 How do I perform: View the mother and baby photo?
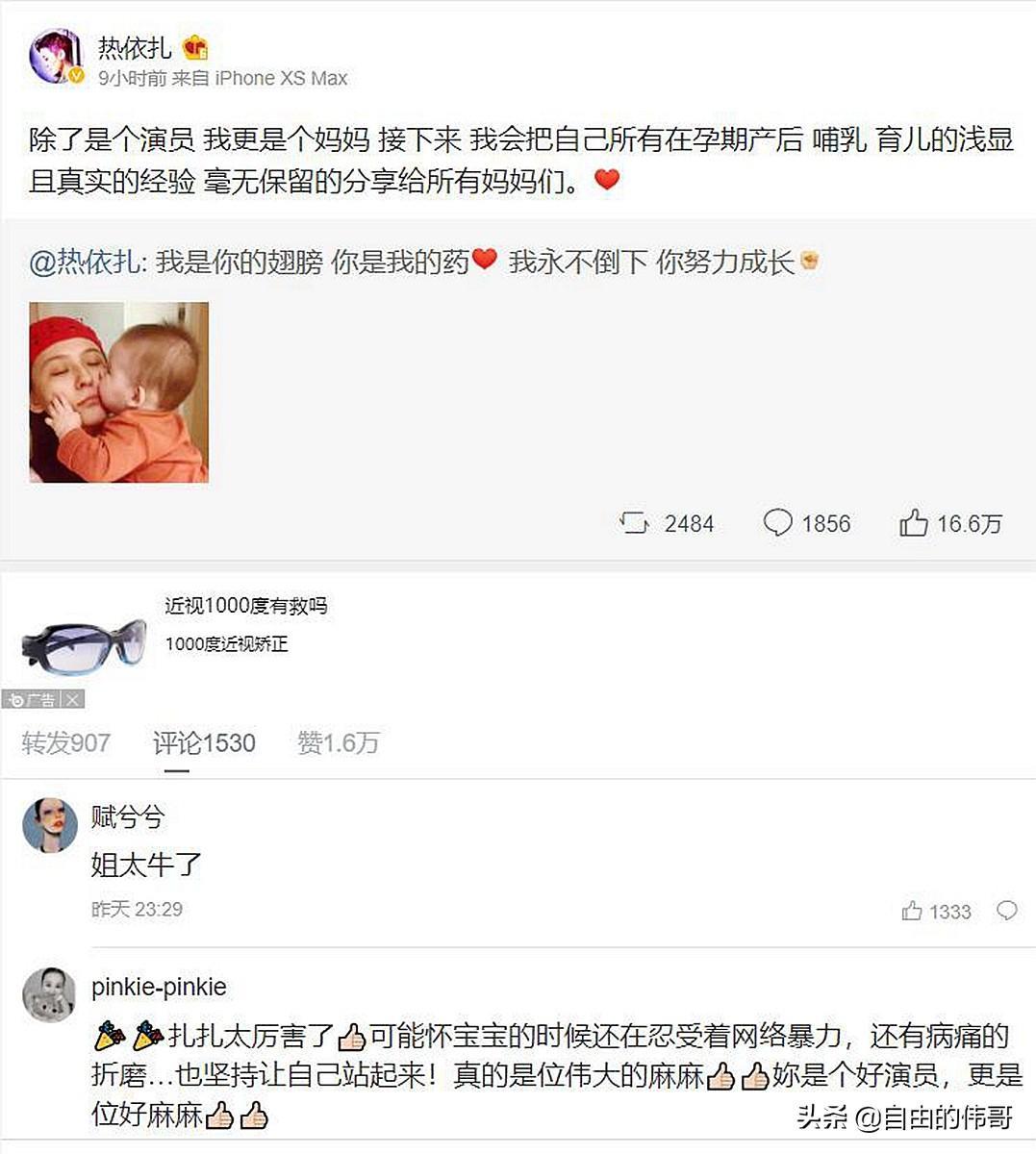tap(118, 392)
